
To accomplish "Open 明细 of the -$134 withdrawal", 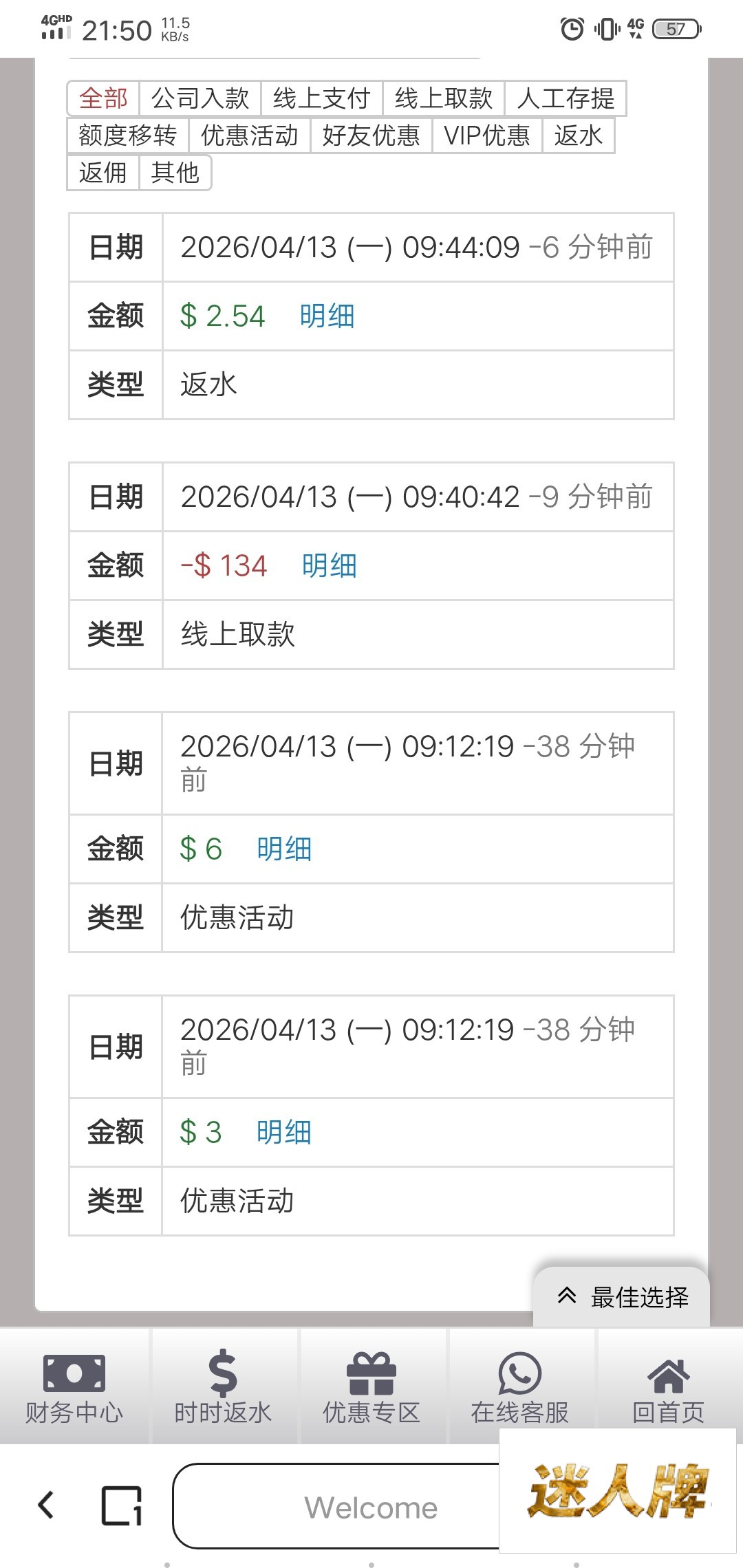I will 329,566.
